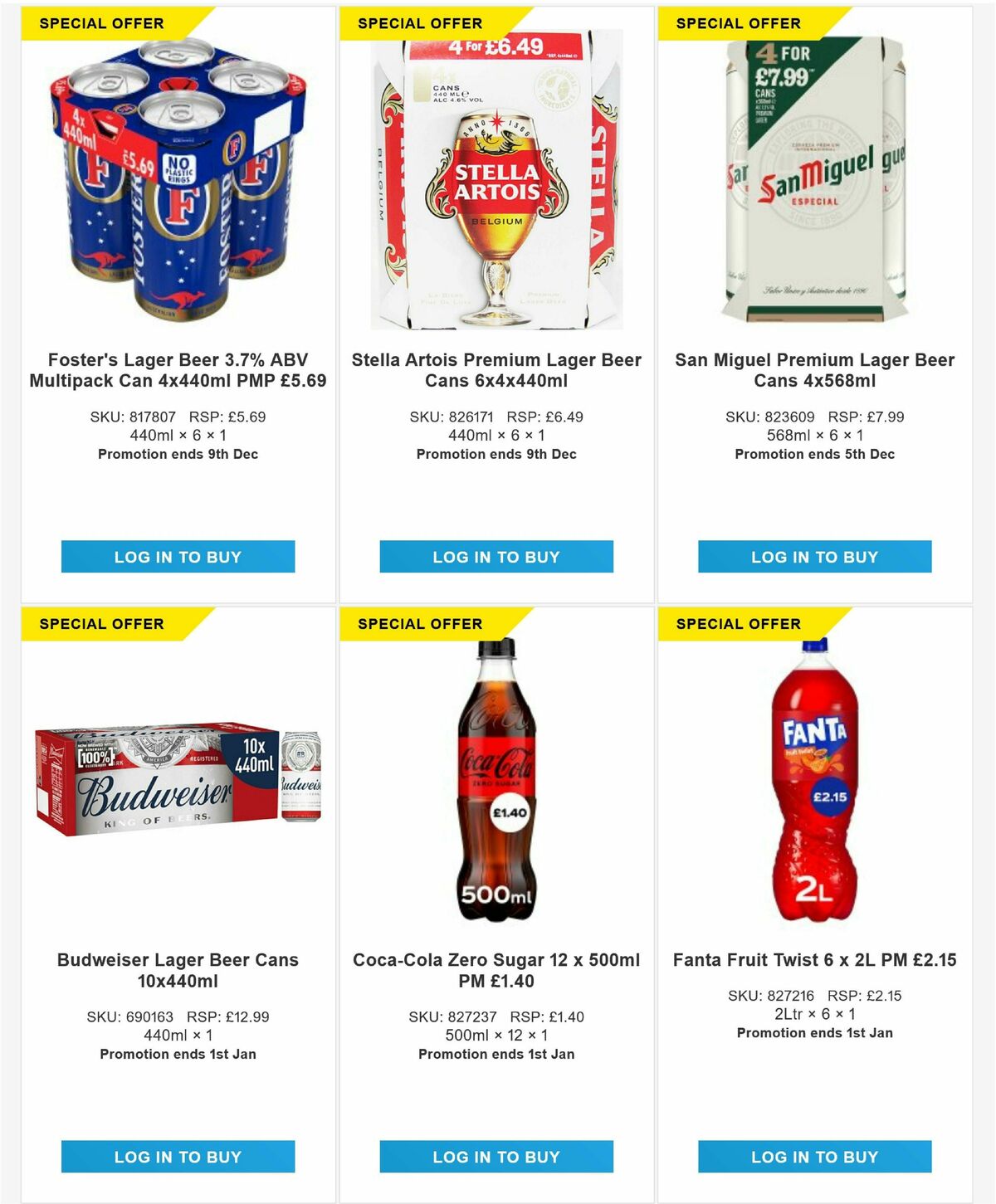The width and height of the screenshot is (996, 1204).
Task: Open Stella Artois Premium Lager product title
Action: (498, 372)
